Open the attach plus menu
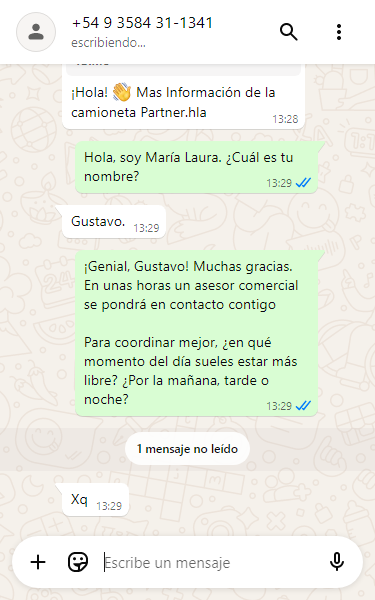The height and width of the screenshot is (600, 375). pos(38,562)
